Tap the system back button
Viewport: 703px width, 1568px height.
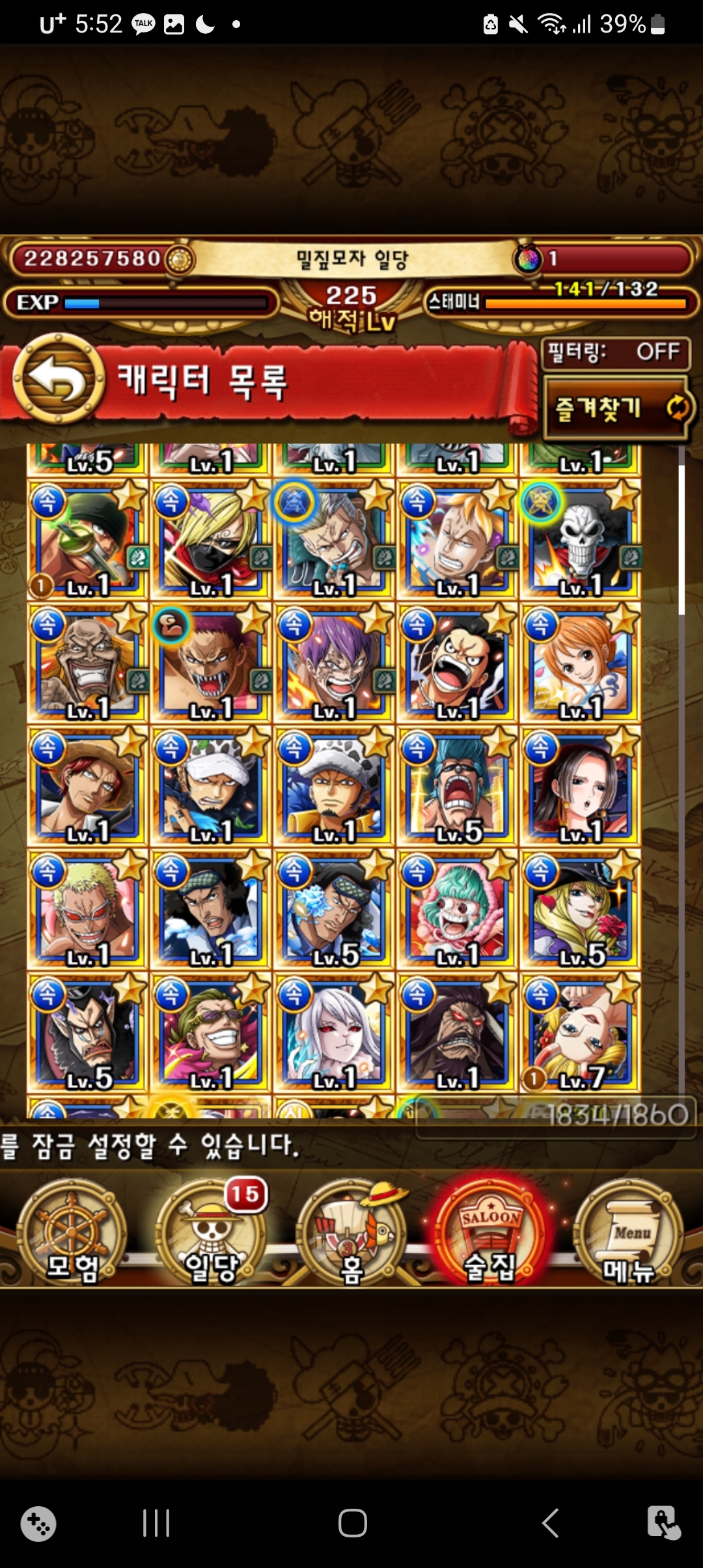pos(550,1523)
